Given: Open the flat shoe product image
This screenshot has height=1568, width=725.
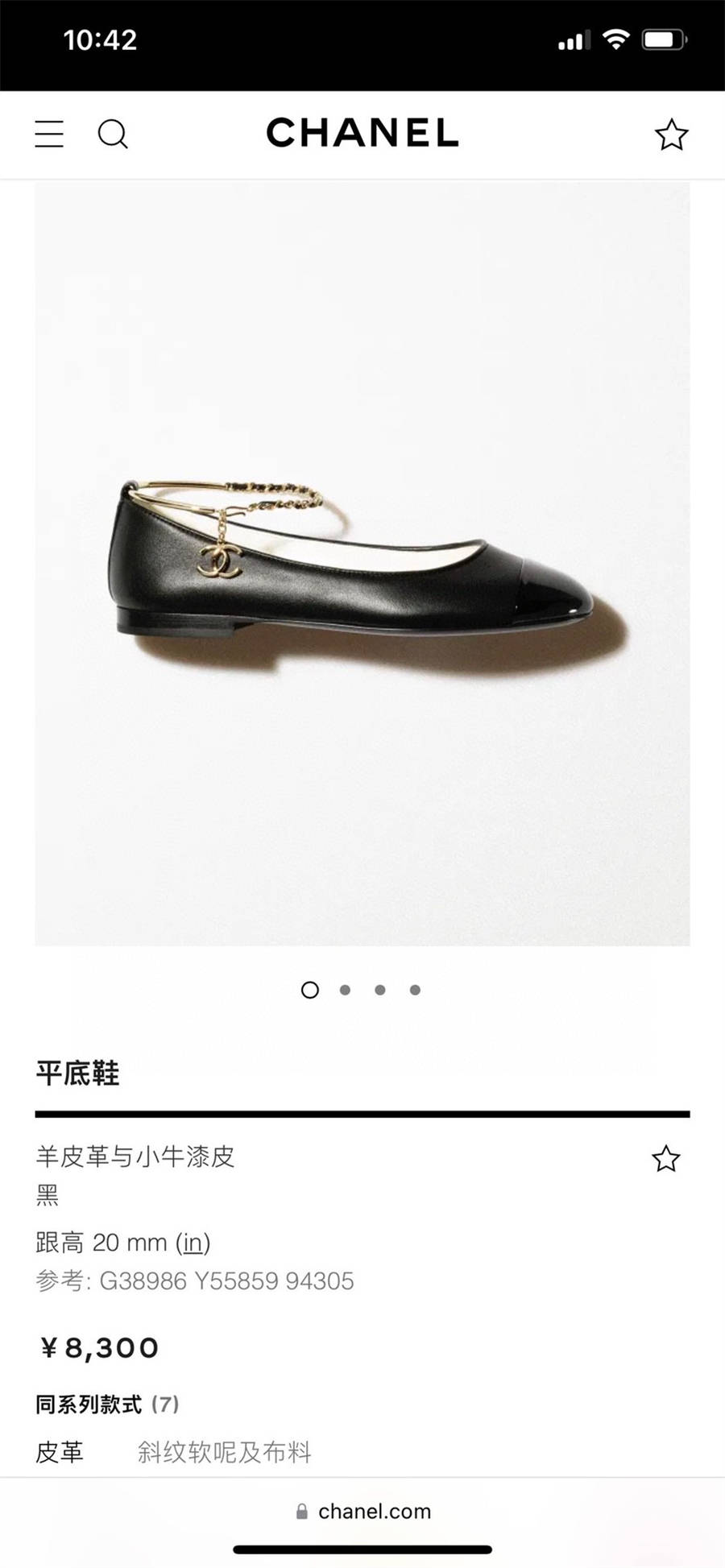Looking at the screenshot, I should 362,564.
